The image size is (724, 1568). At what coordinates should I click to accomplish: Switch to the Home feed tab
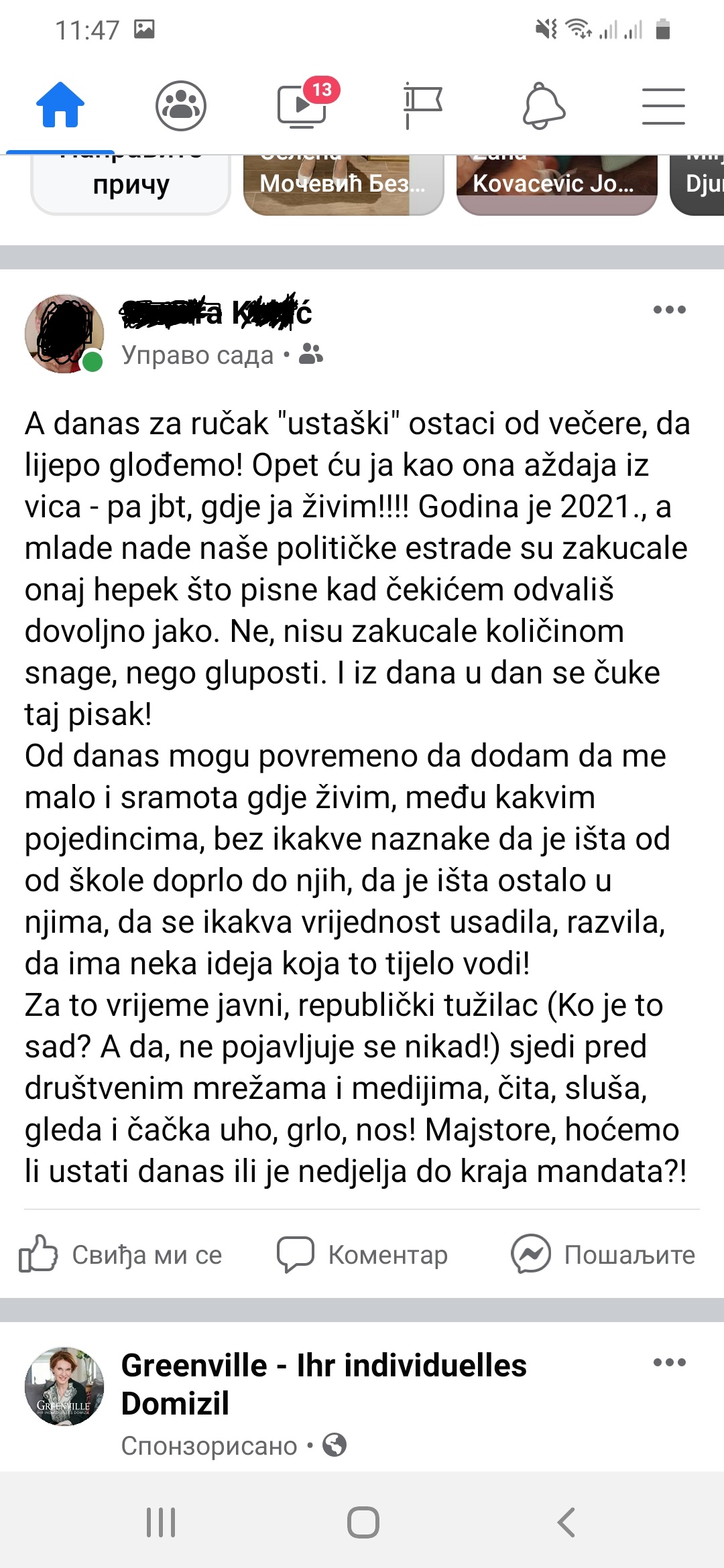60,105
